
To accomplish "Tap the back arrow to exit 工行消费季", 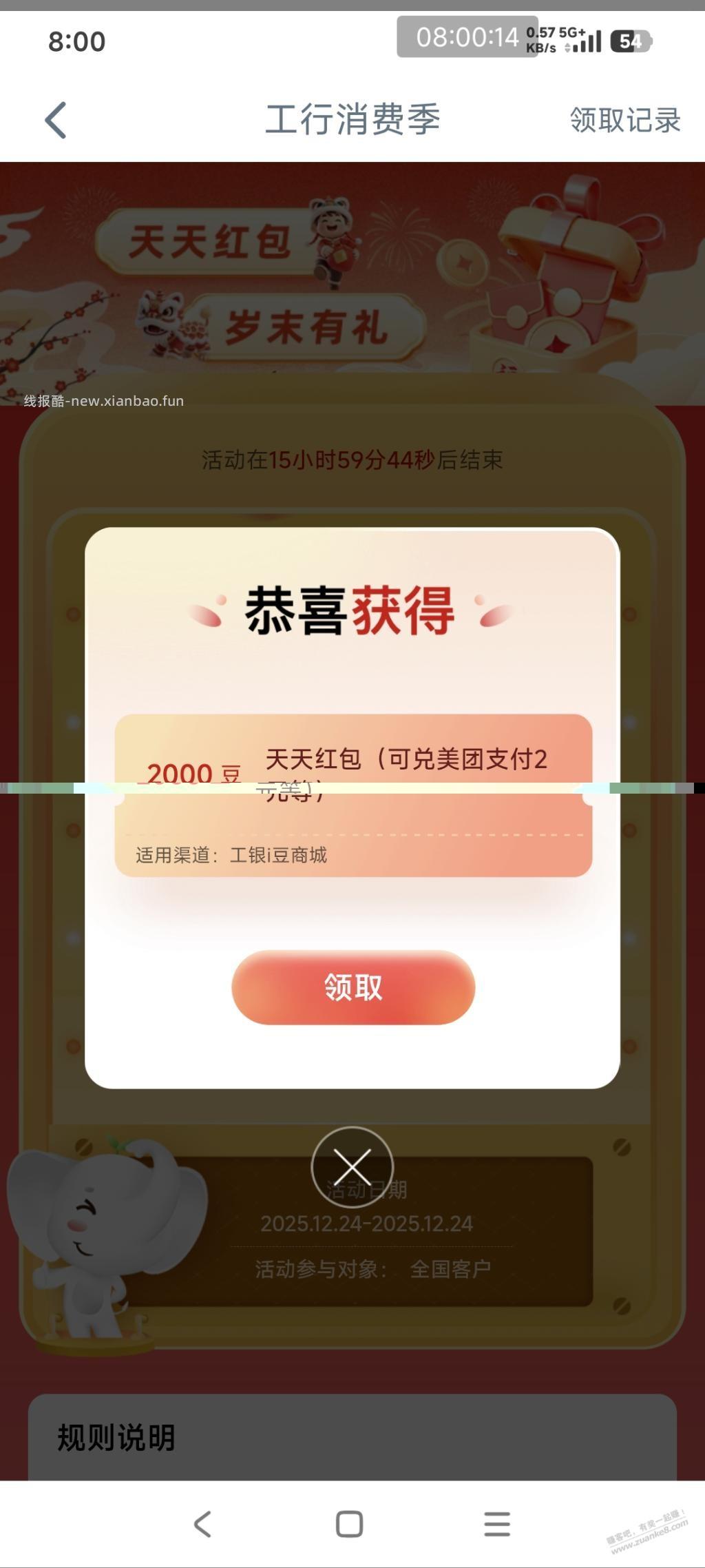I will (54, 119).
